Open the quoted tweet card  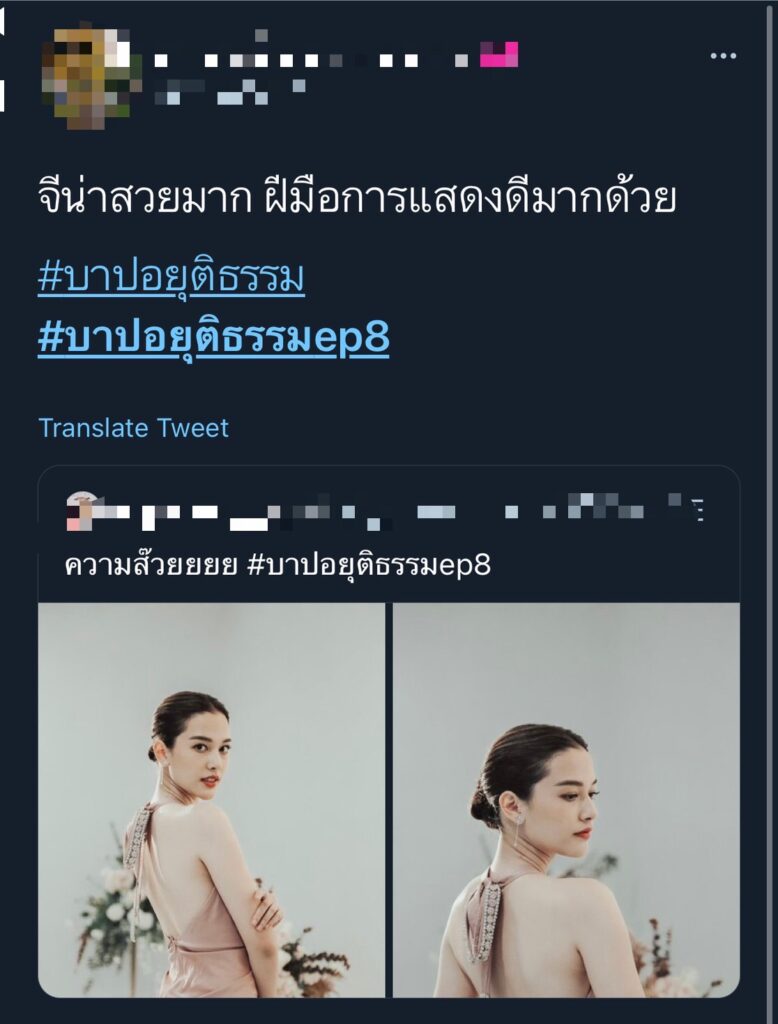point(388,566)
